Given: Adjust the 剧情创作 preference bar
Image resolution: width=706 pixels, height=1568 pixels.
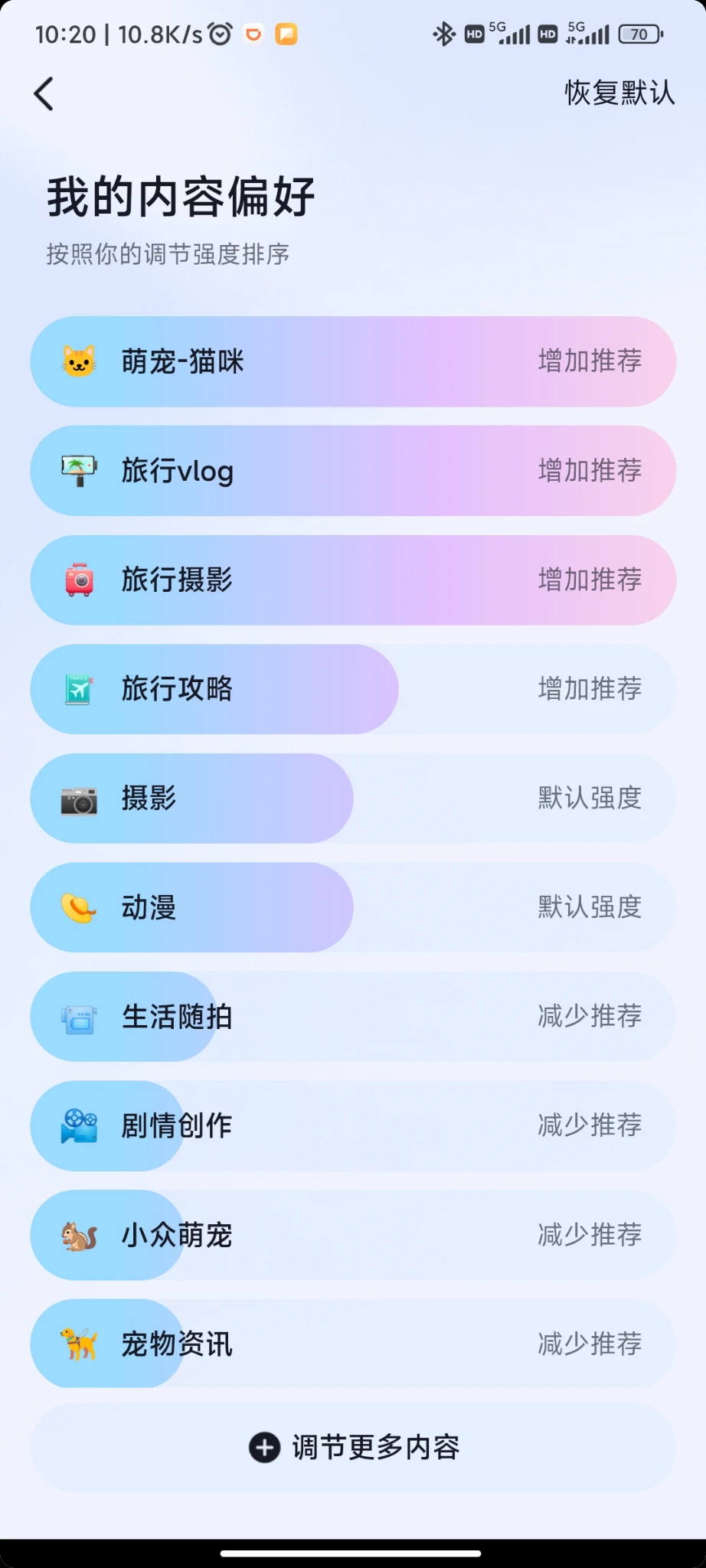Looking at the screenshot, I should click(353, 1125).
